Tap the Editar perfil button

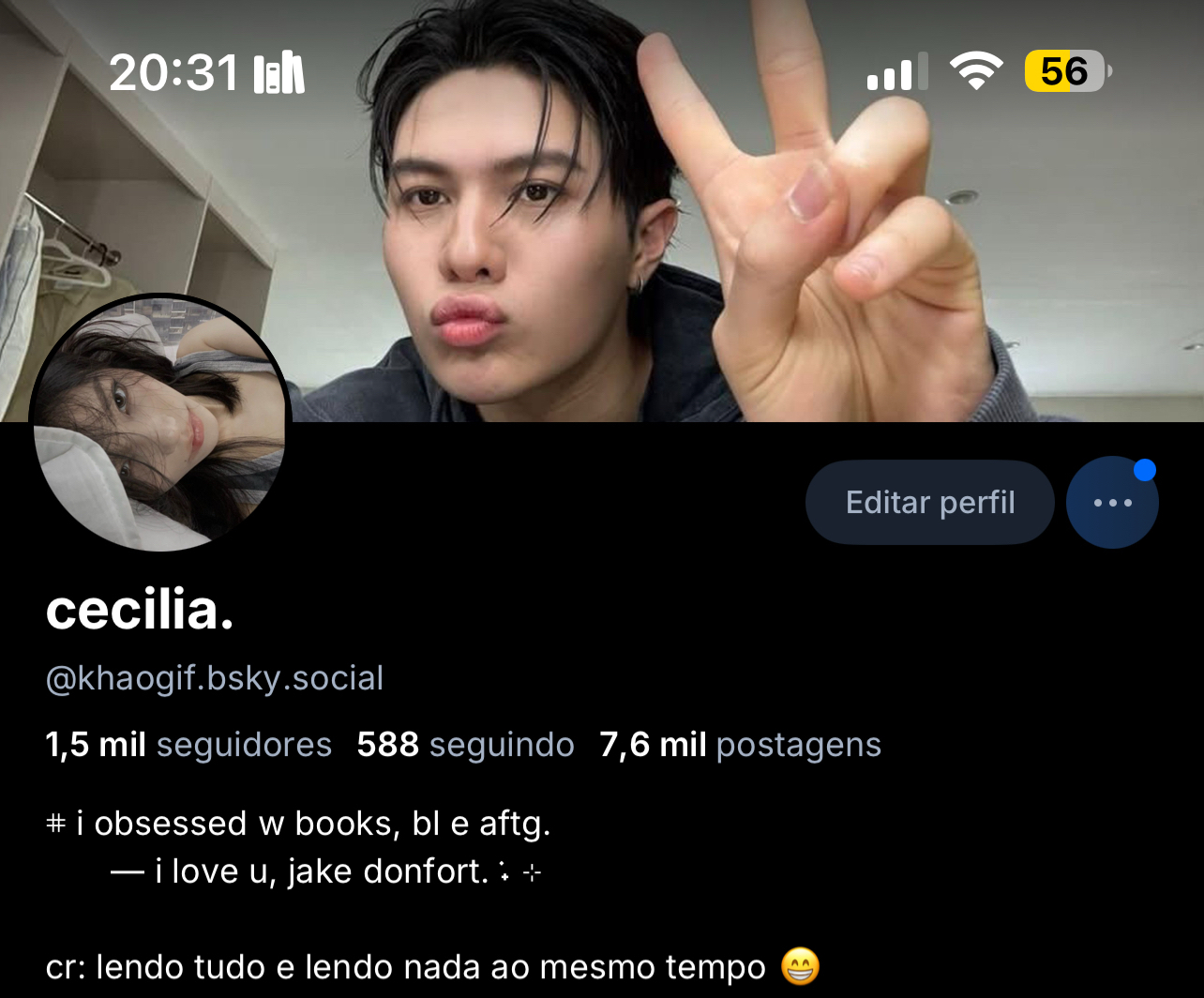point(929,503)
